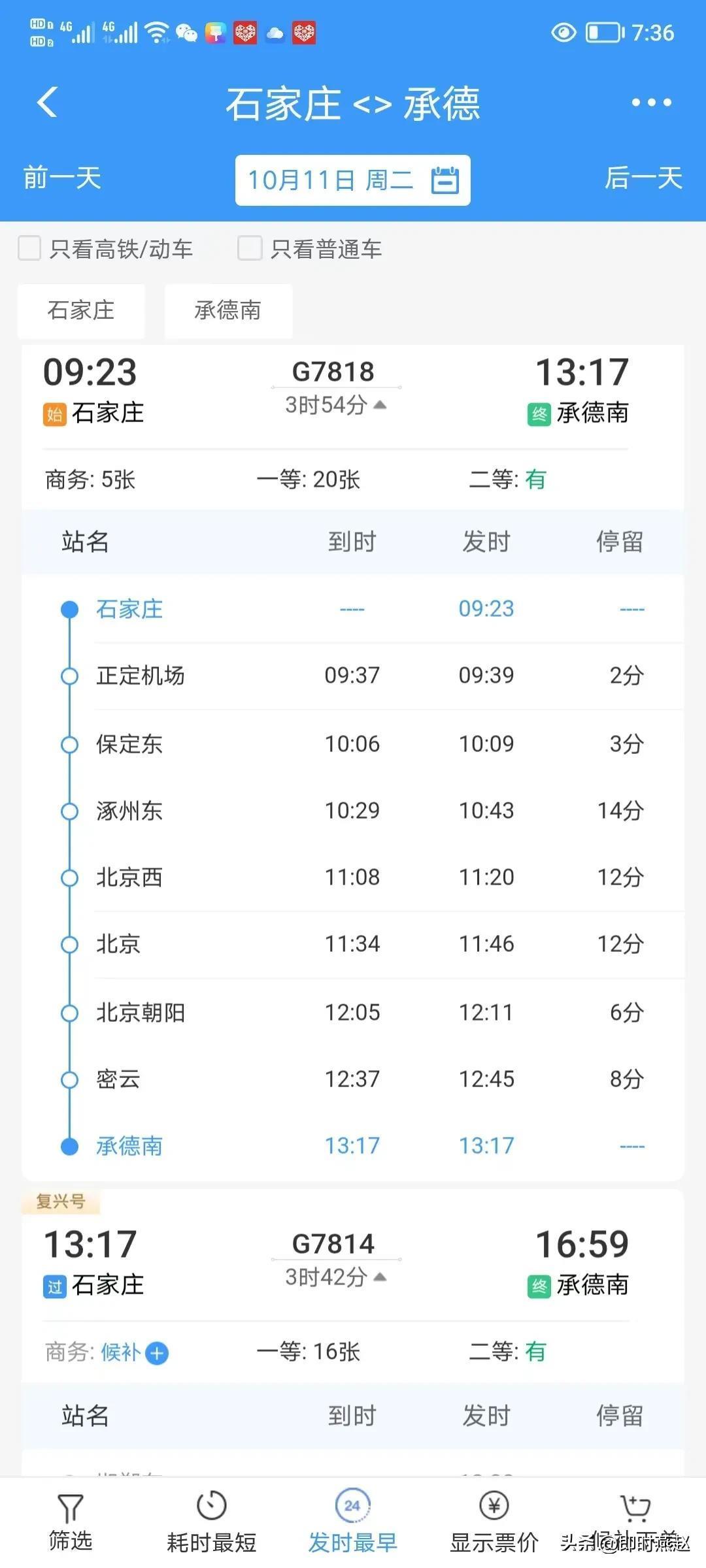Viewport: 706px width, 1568px height.
Task: Switch to the next day (后一天)
Action: 643,178
